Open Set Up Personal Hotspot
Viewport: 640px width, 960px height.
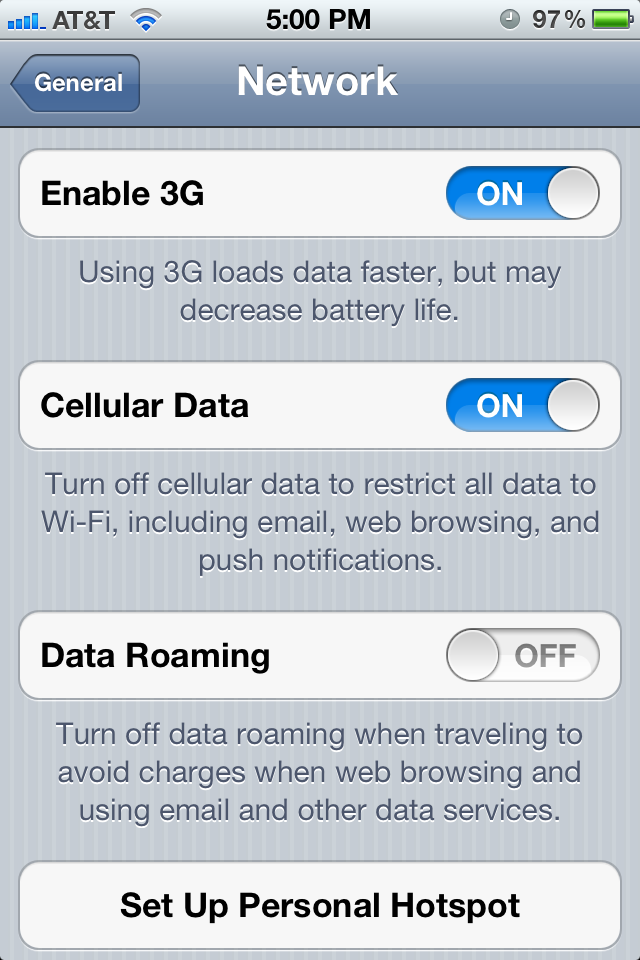tap(320, 906)
